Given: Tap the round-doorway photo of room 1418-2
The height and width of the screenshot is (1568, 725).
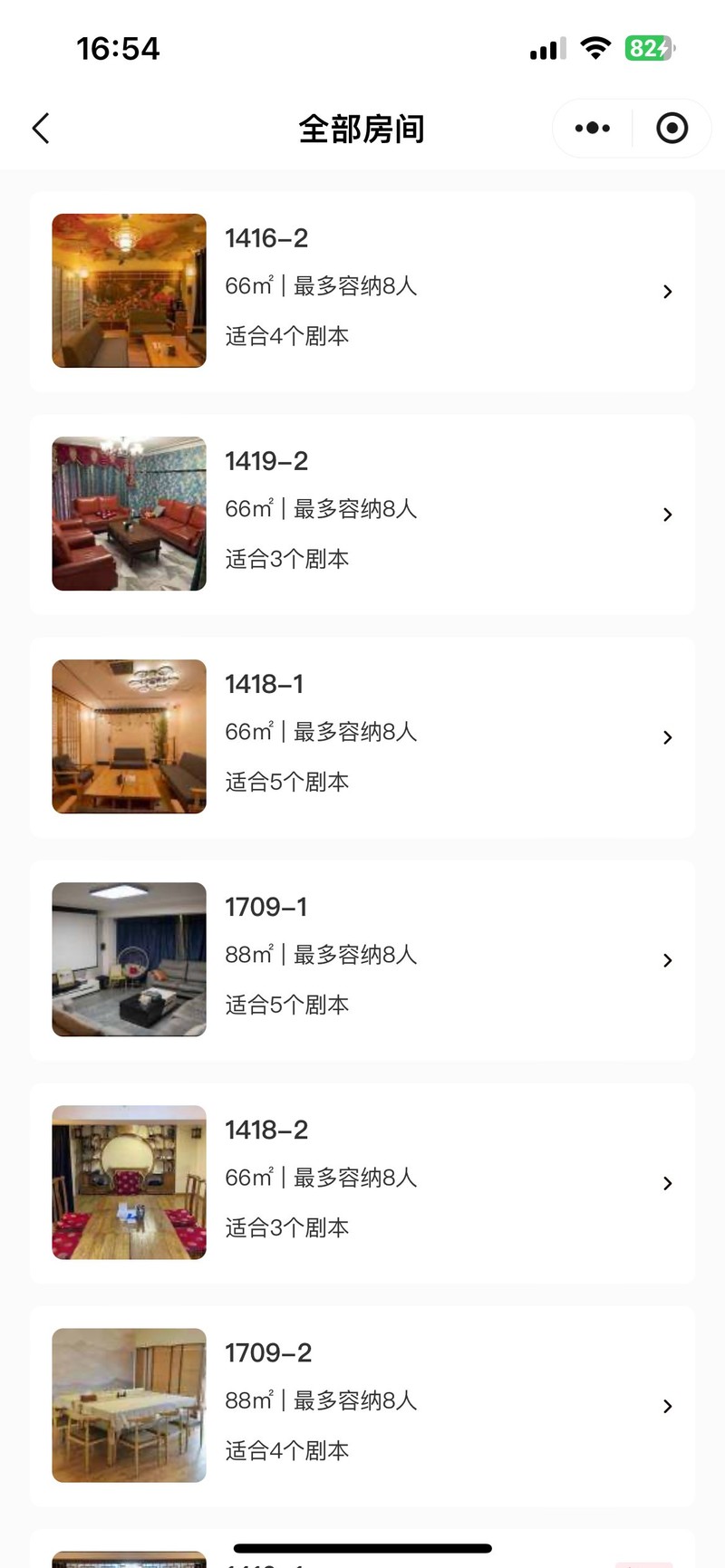Looking at the screenshot, I should (x=129, y=1182).
